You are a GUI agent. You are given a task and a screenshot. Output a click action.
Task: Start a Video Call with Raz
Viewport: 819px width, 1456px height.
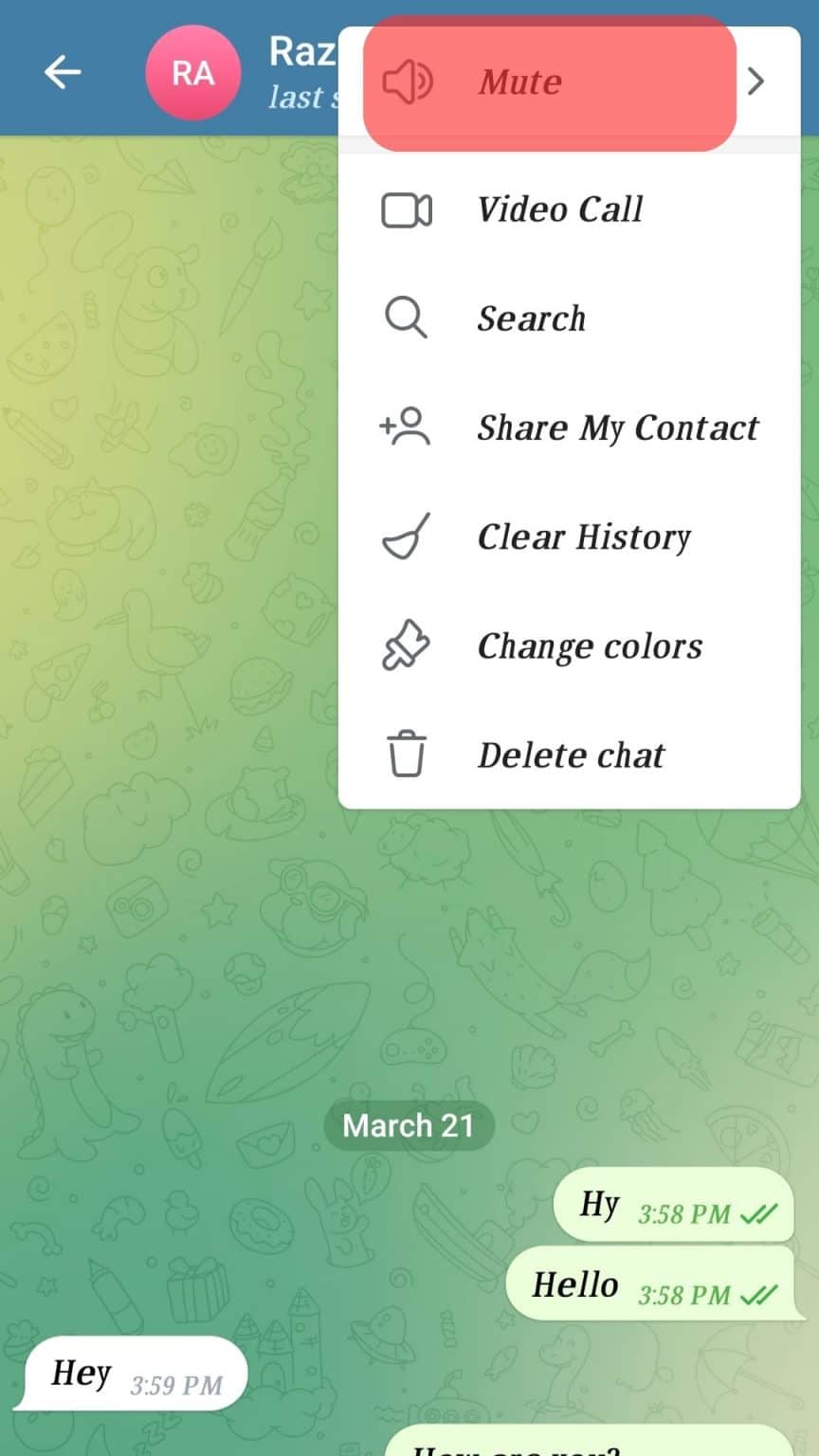coord(561,209)
